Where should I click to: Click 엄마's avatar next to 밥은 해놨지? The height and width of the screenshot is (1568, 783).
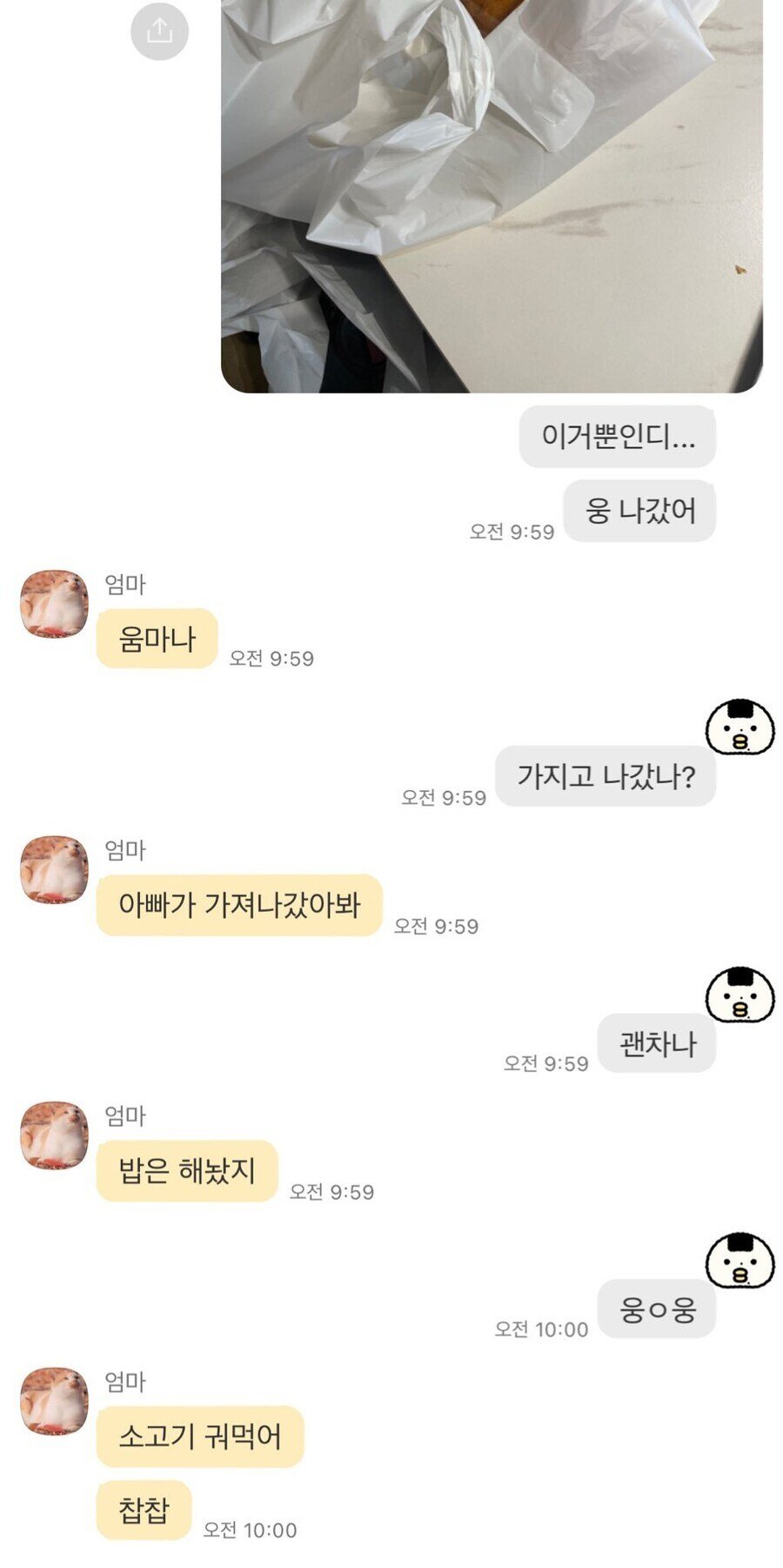(55, 1141)
